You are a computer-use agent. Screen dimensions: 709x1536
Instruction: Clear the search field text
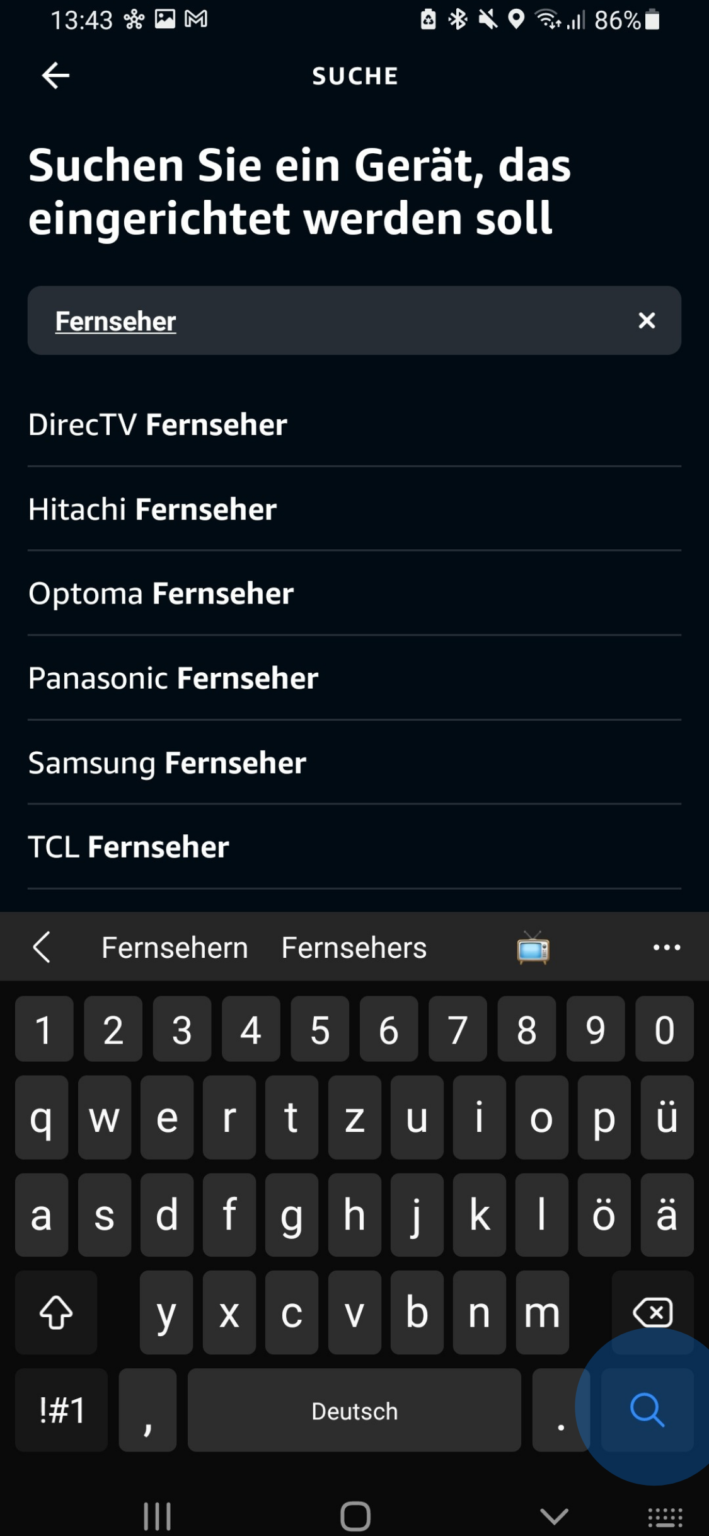[647, 321]
